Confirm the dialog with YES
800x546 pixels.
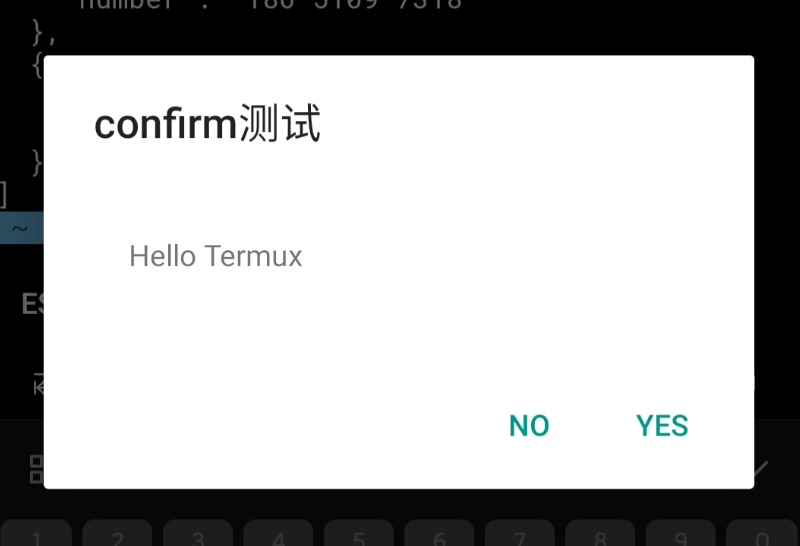click(x=662, y=426)
